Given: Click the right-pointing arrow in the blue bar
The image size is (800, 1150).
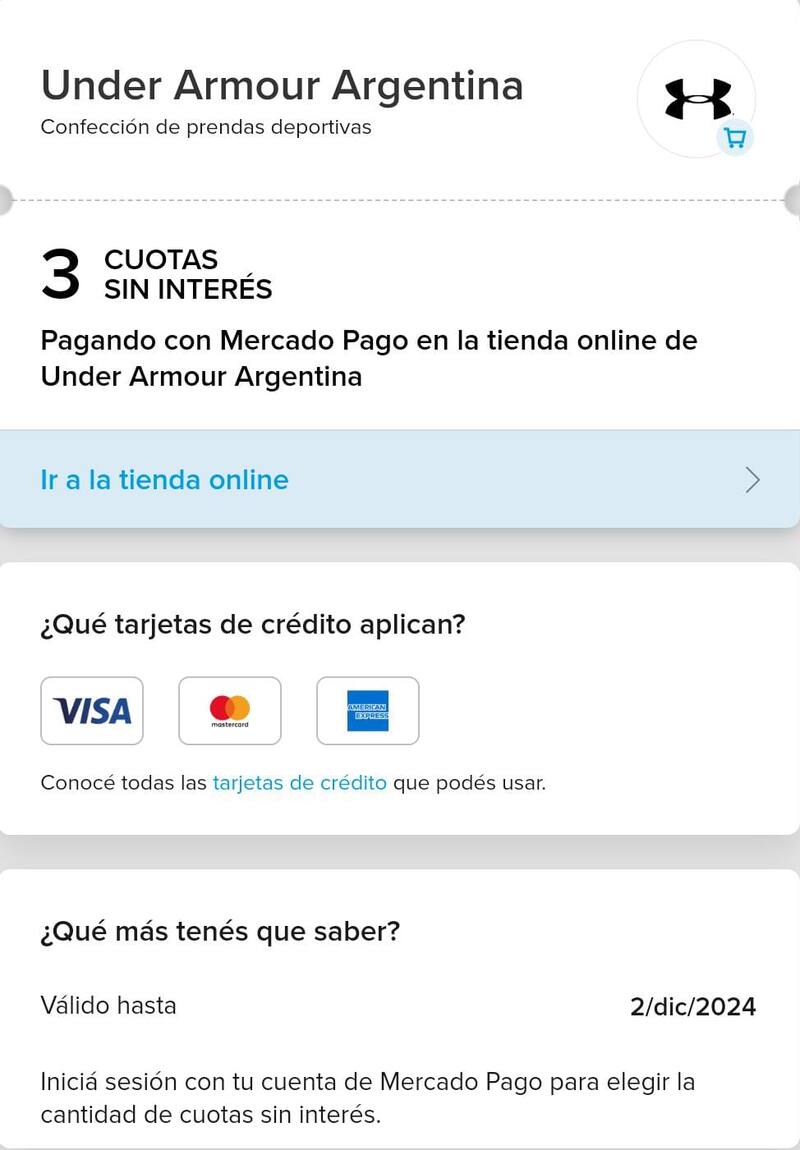Looking at the screenshot, I should 752,480.
